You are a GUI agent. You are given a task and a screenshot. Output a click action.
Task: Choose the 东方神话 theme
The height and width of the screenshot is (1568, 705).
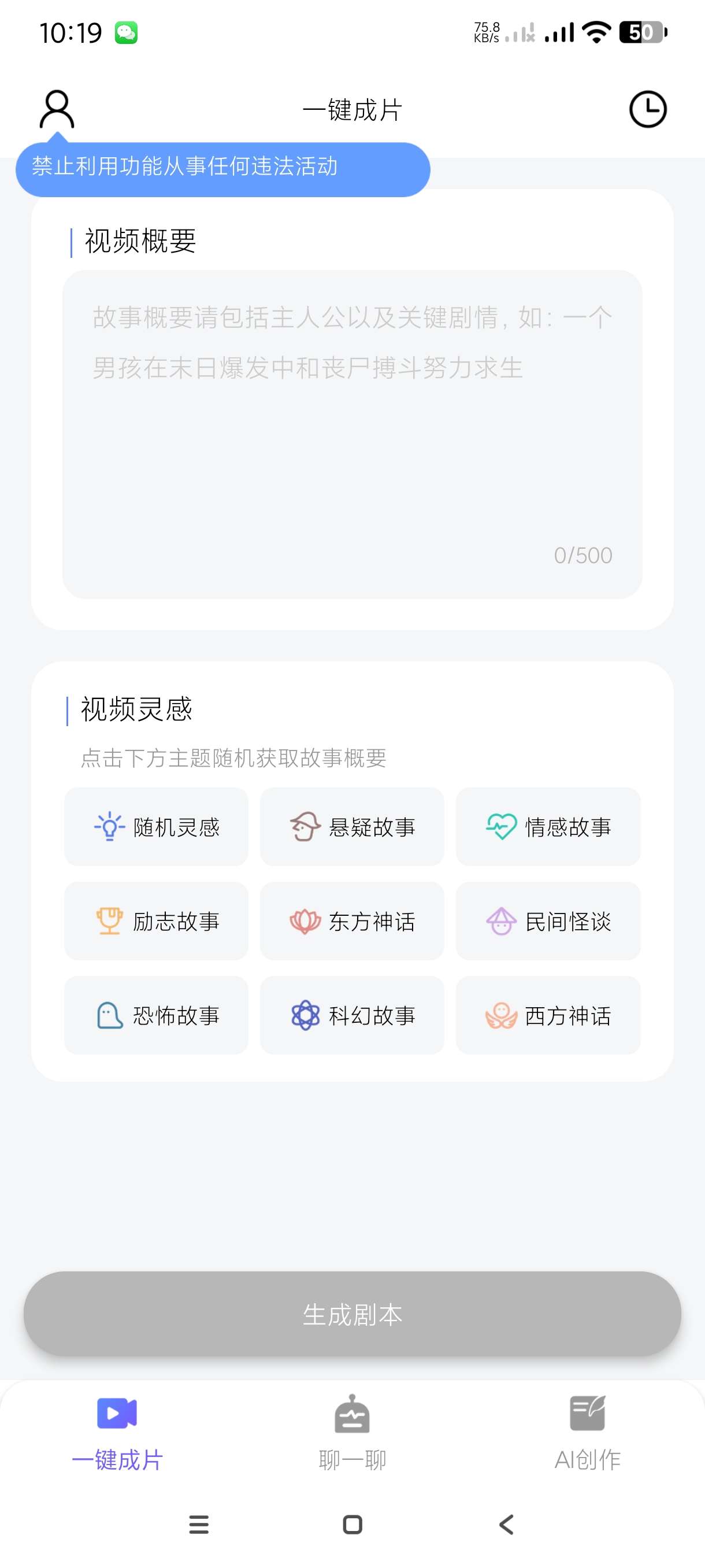click(351, 921)
